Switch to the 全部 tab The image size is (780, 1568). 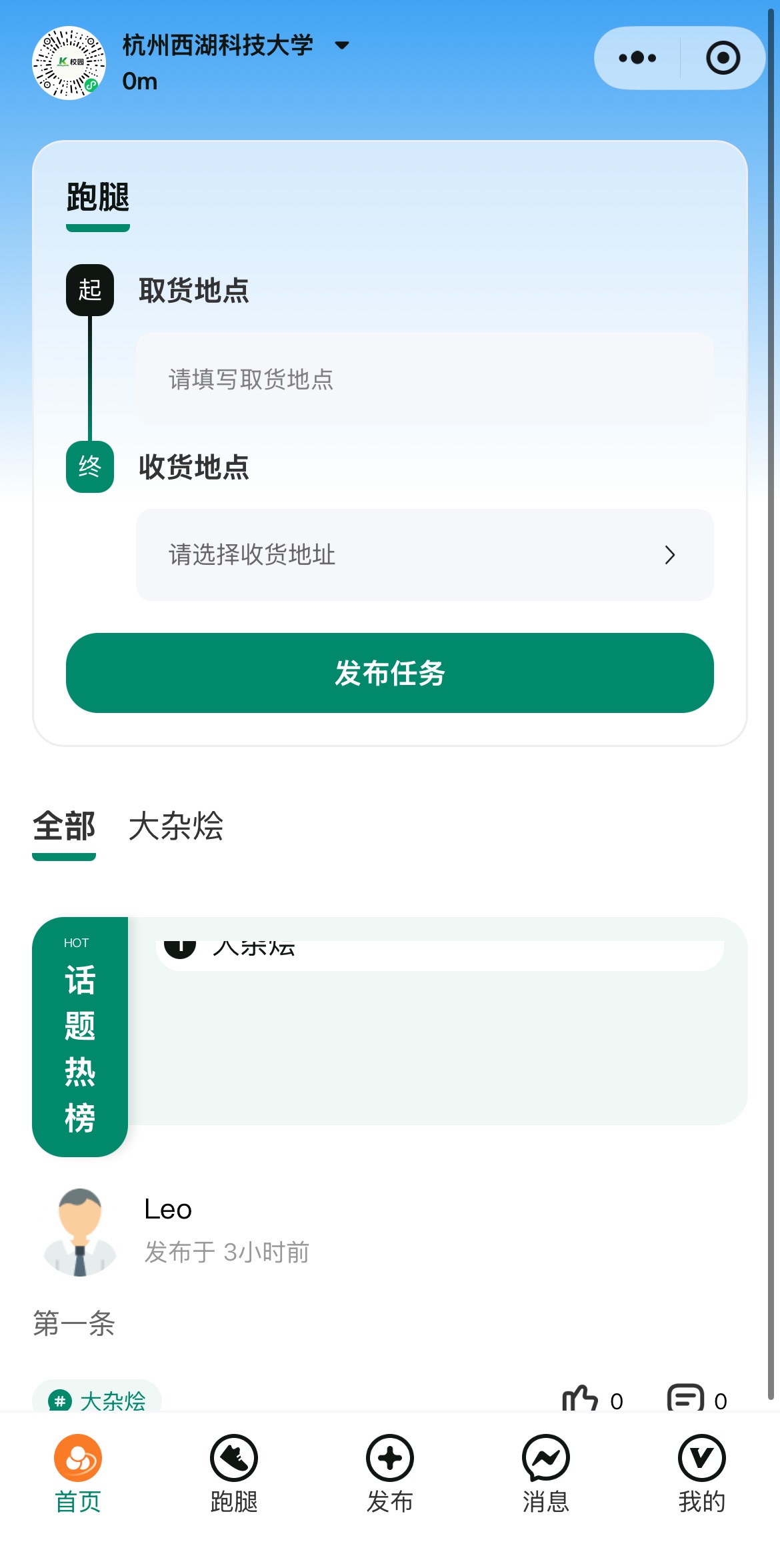64,826
